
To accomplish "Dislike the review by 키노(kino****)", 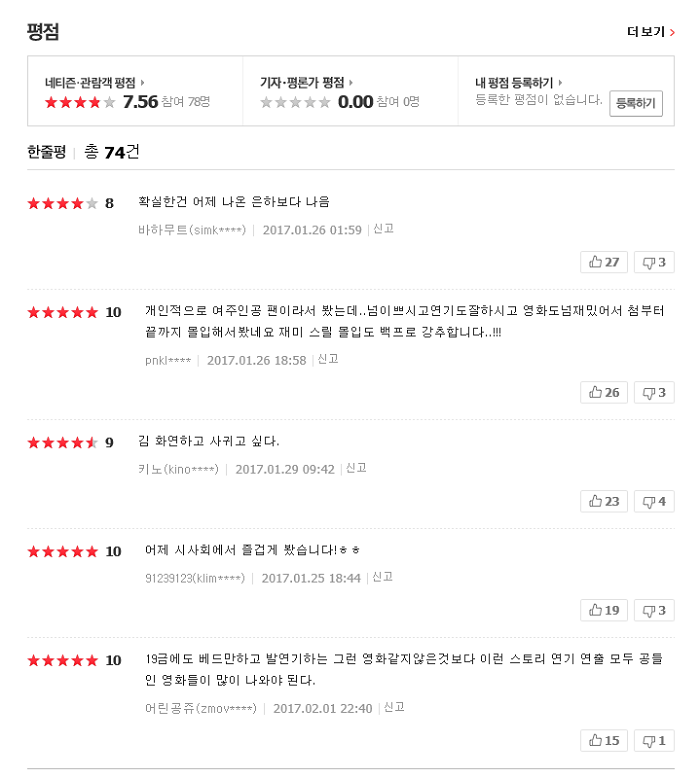I will [654, 501].
